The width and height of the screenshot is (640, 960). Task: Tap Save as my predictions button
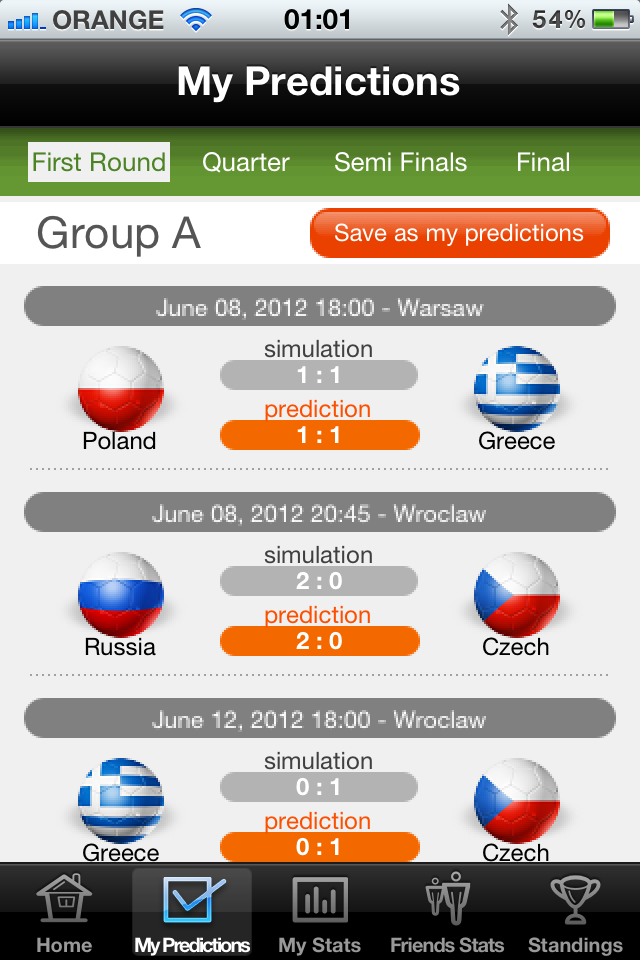point(459,234)
